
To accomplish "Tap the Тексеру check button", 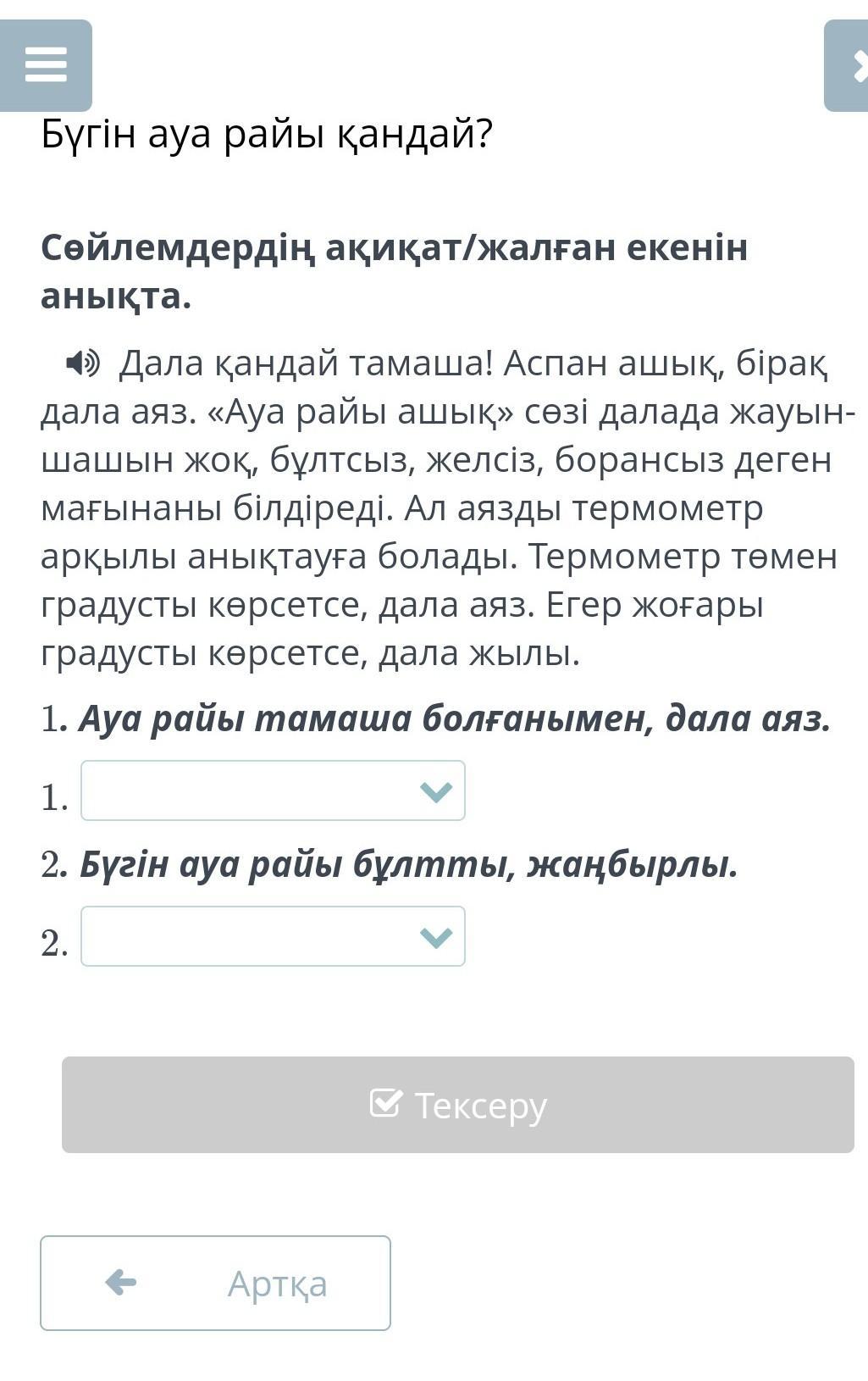I will [x=457, y=1104].
